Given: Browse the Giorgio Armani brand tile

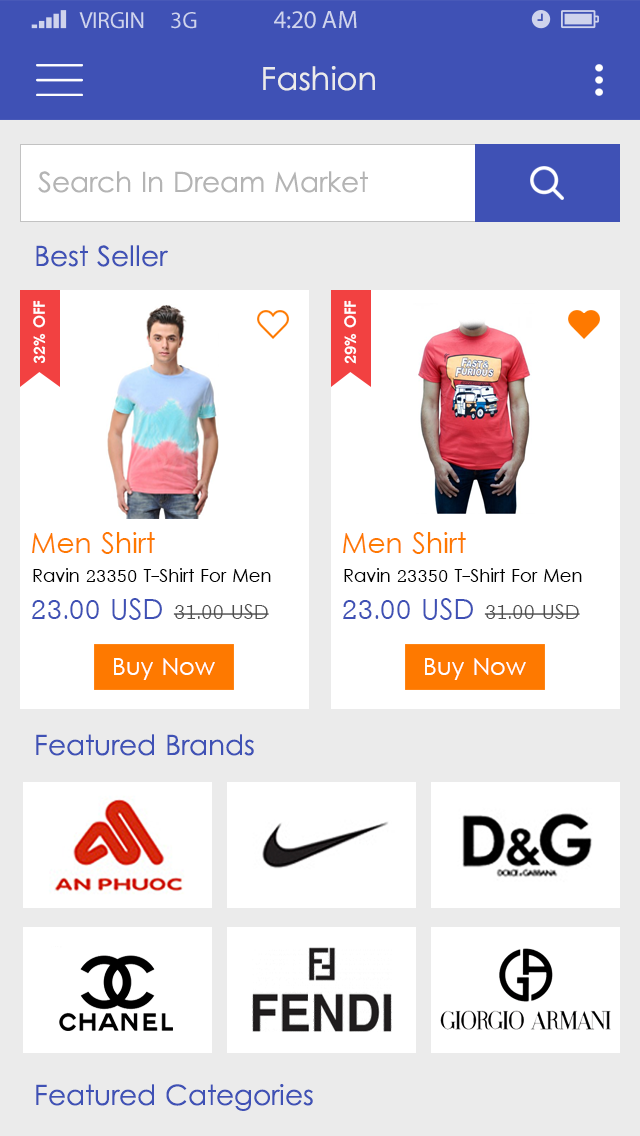Looking at the screenshot, I should 525,990.
